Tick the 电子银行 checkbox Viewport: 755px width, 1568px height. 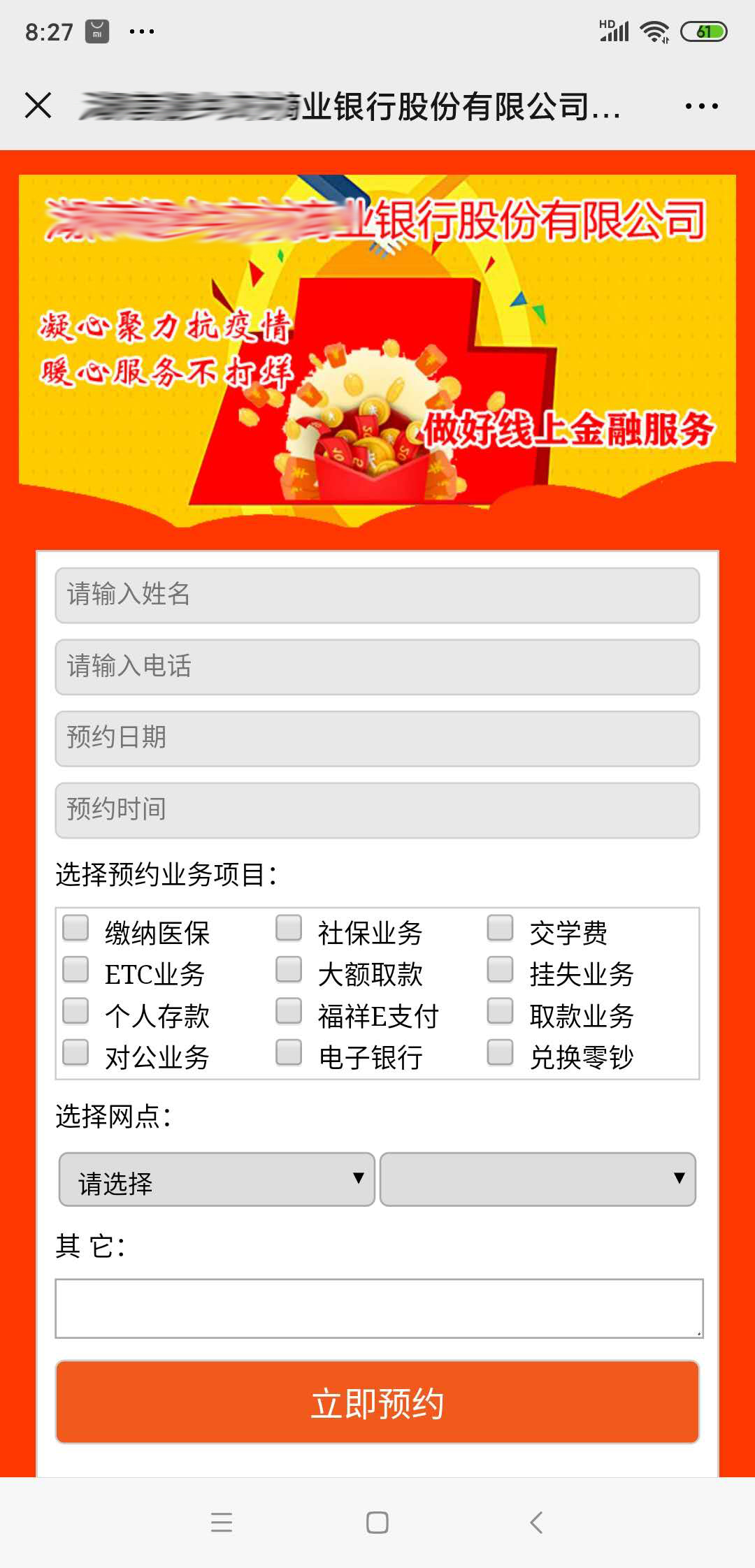(288, 1052)
